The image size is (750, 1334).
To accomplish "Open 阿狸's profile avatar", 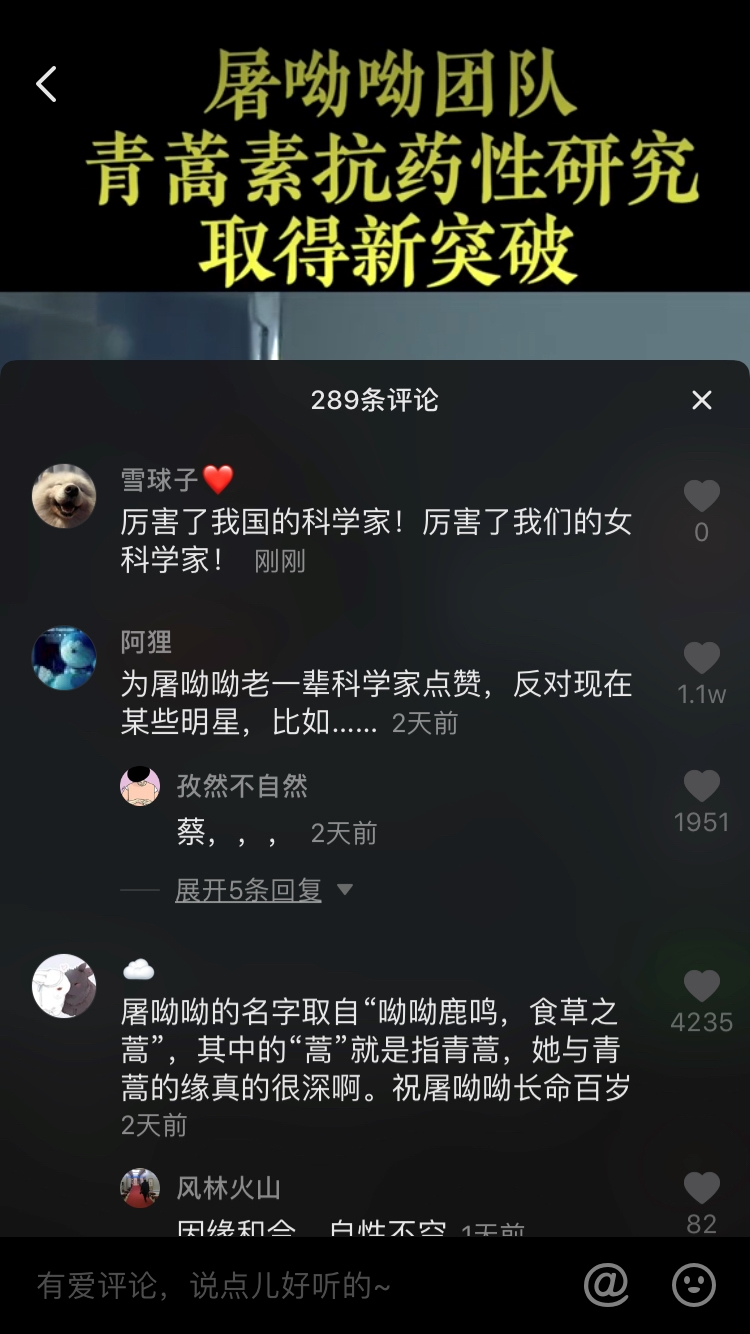I will click(x=64, y=659).
